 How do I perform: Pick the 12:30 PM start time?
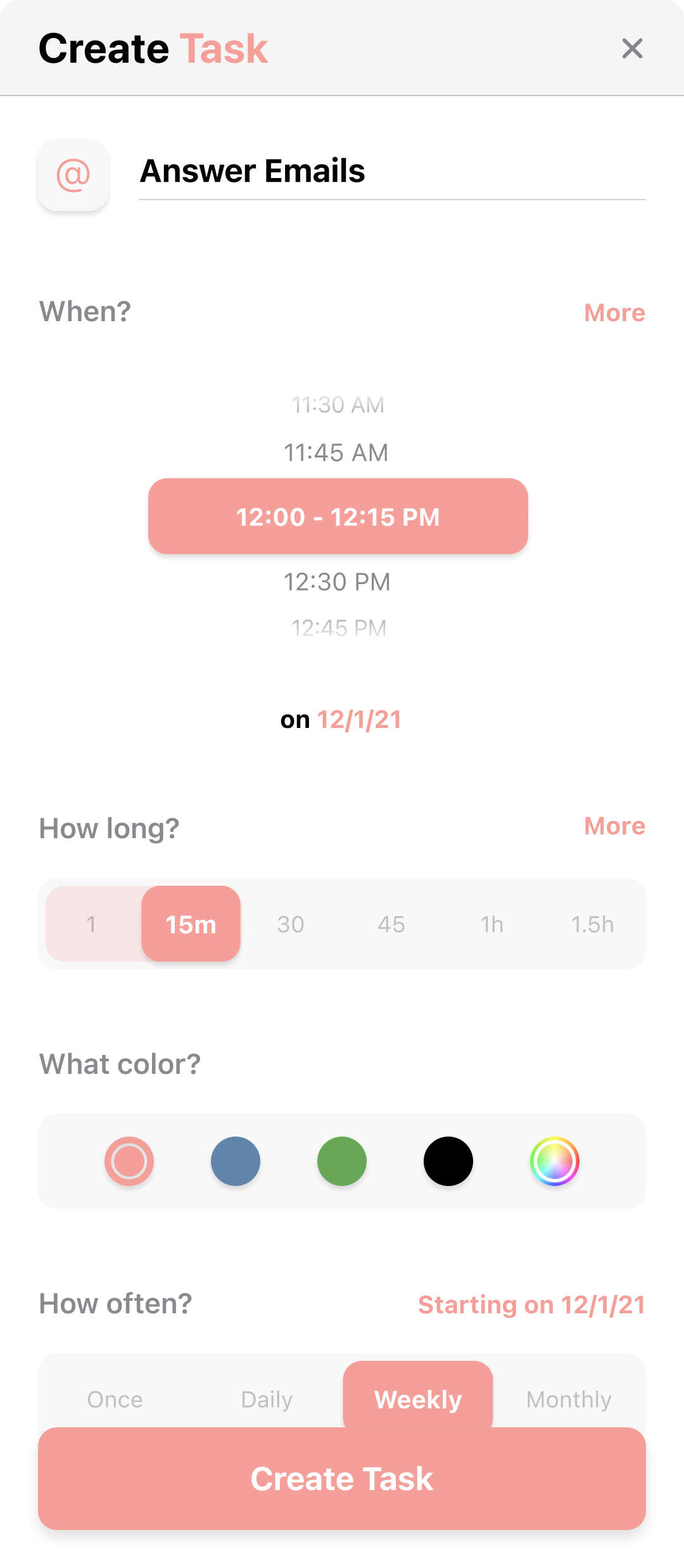click(337, 582)
